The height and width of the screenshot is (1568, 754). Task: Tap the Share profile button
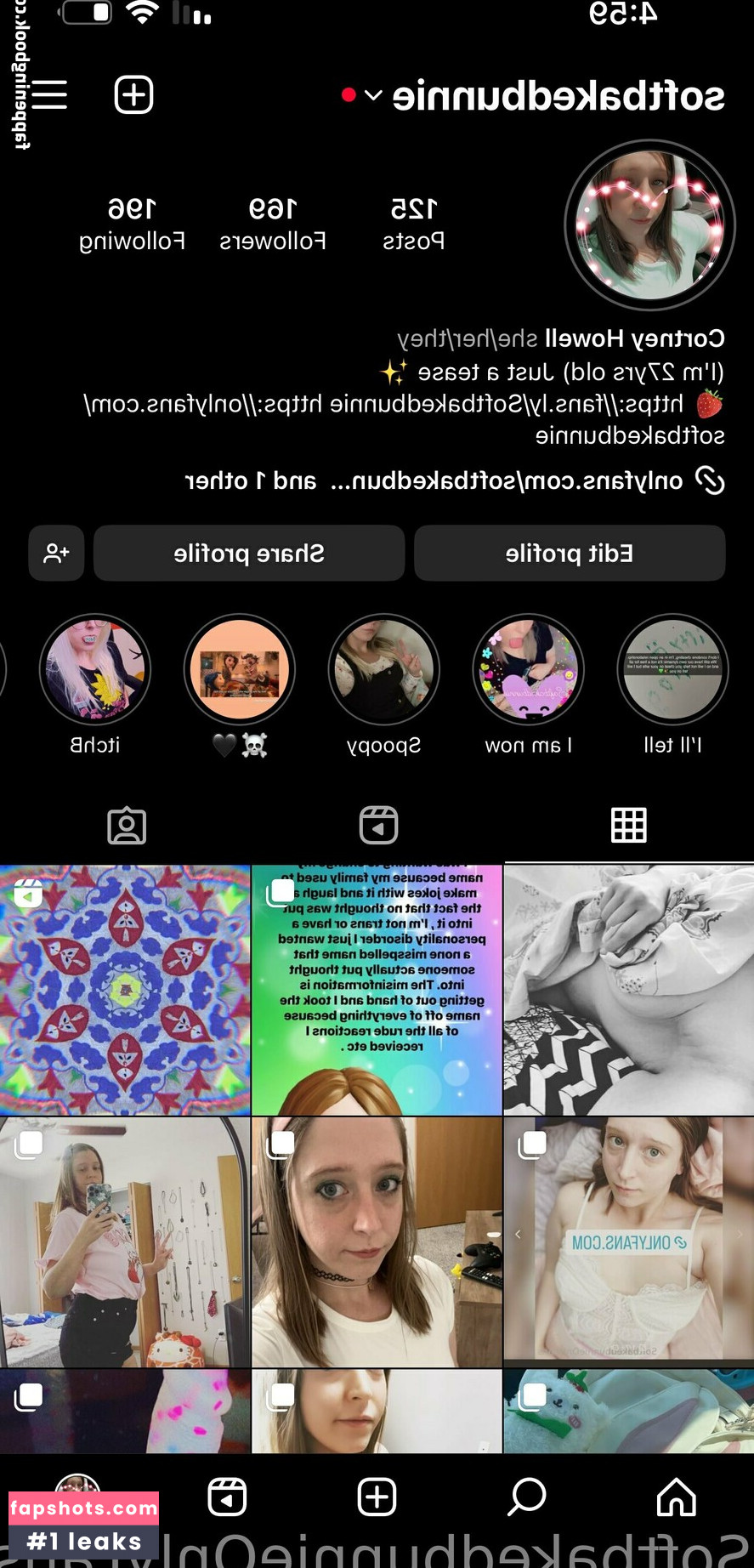tap(249, 554)
